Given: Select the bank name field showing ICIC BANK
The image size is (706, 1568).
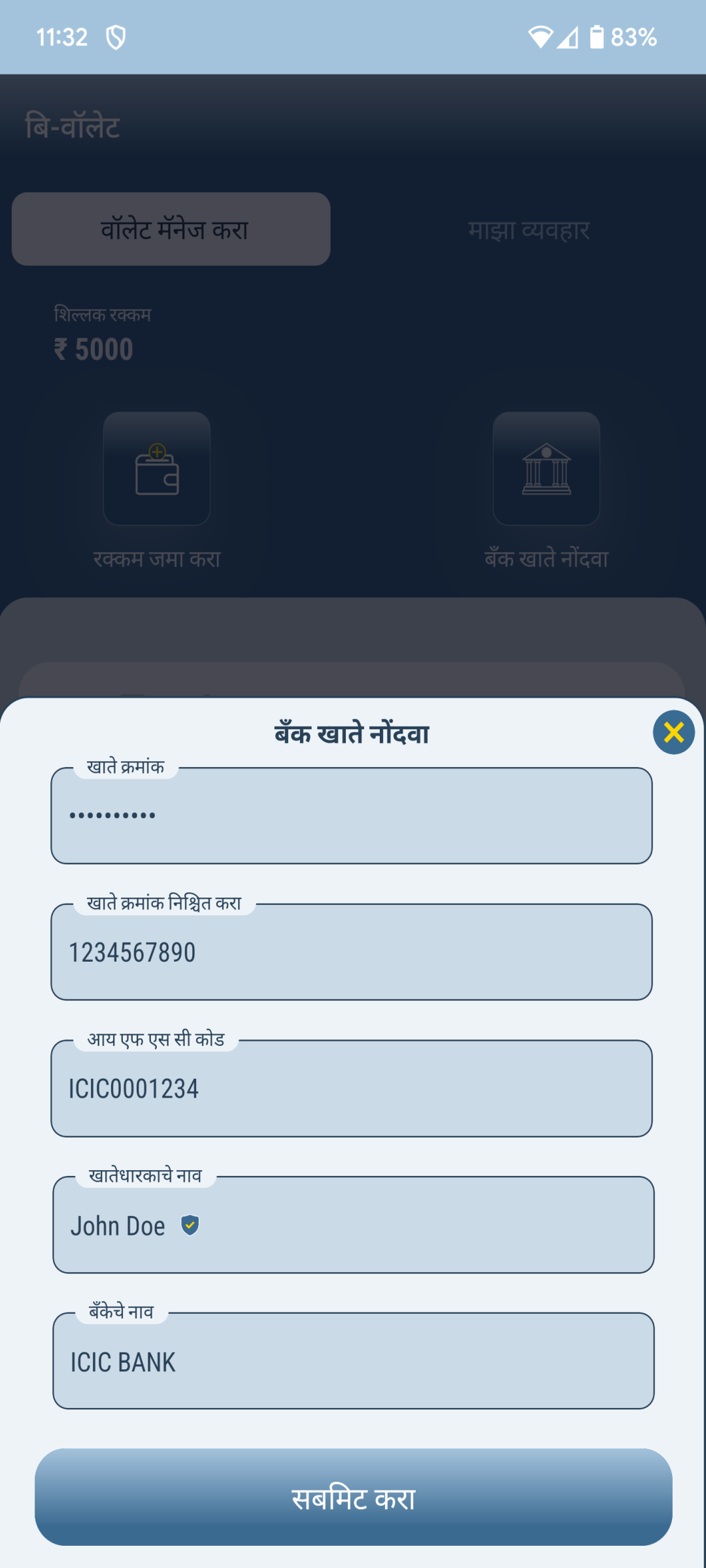Looking at the screenshot, I should [352, 1362].
